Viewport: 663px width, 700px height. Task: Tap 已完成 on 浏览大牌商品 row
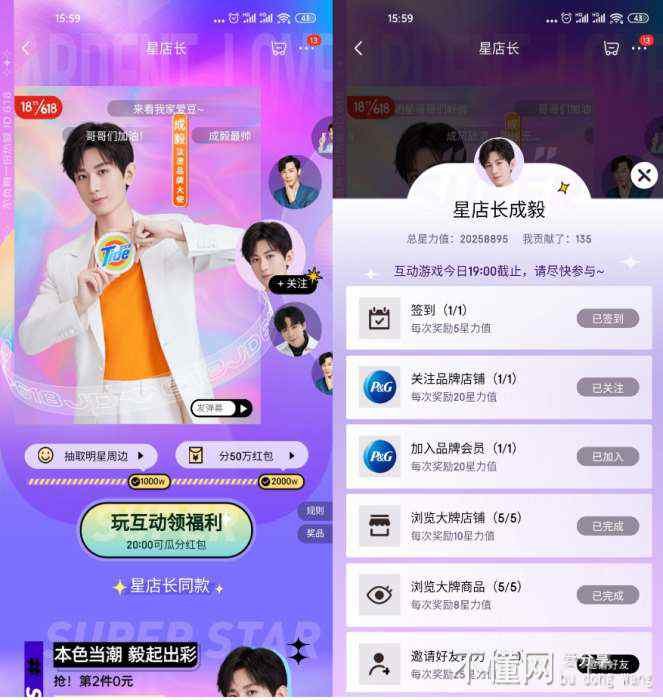(x=607, y=595)
